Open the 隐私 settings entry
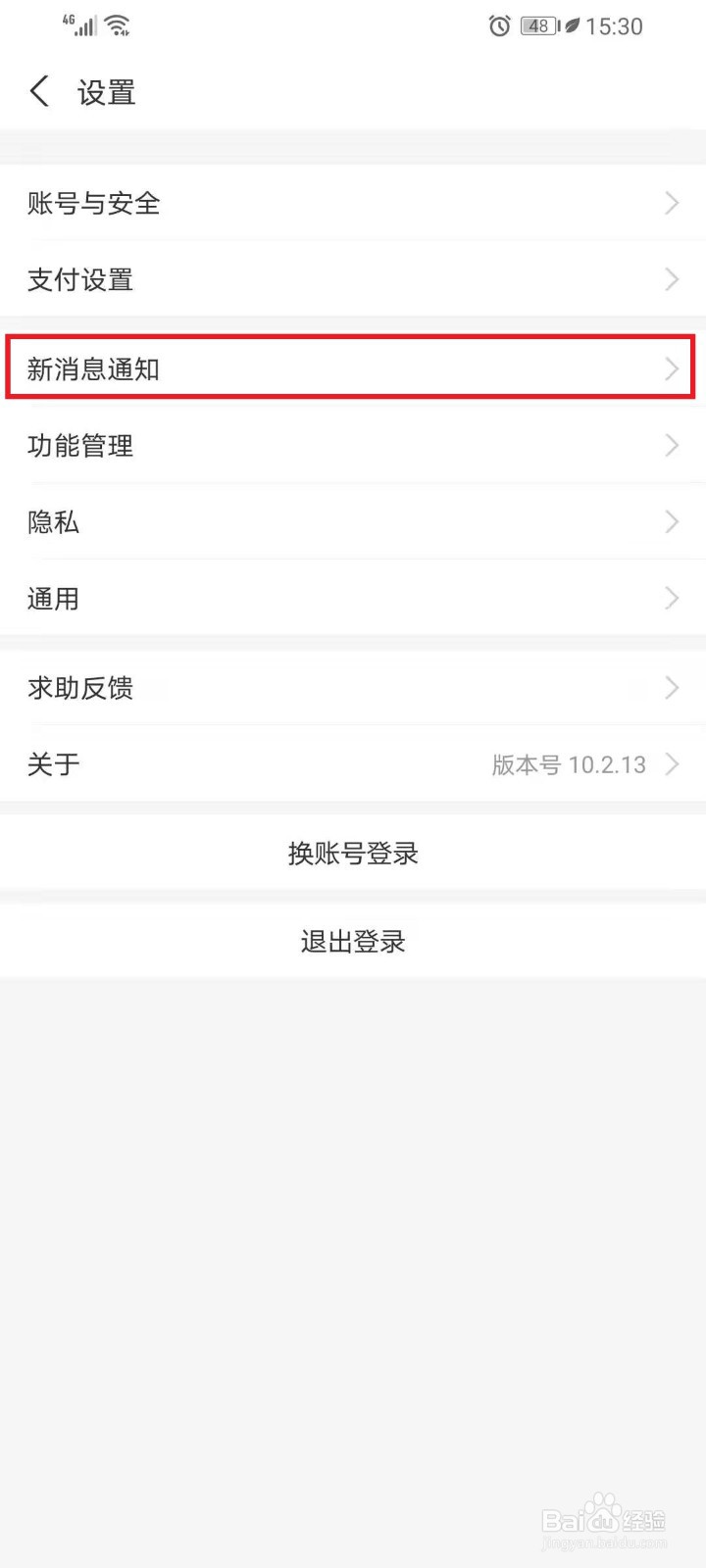This screenshot has width=706, height=1568. [x=52, y=522]
